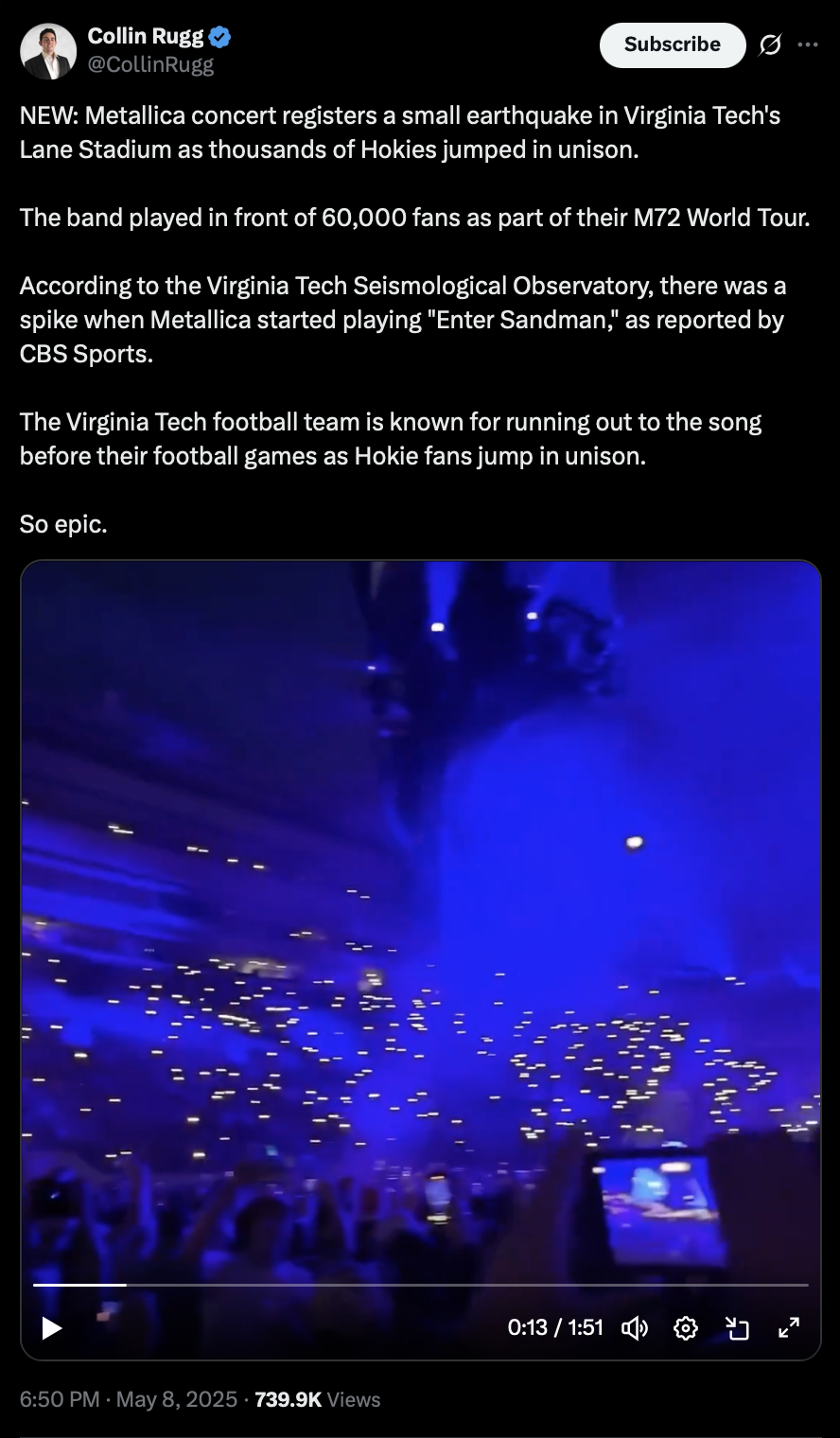
Task: Open the Grok explain icon
Action: tap(771, 44)
